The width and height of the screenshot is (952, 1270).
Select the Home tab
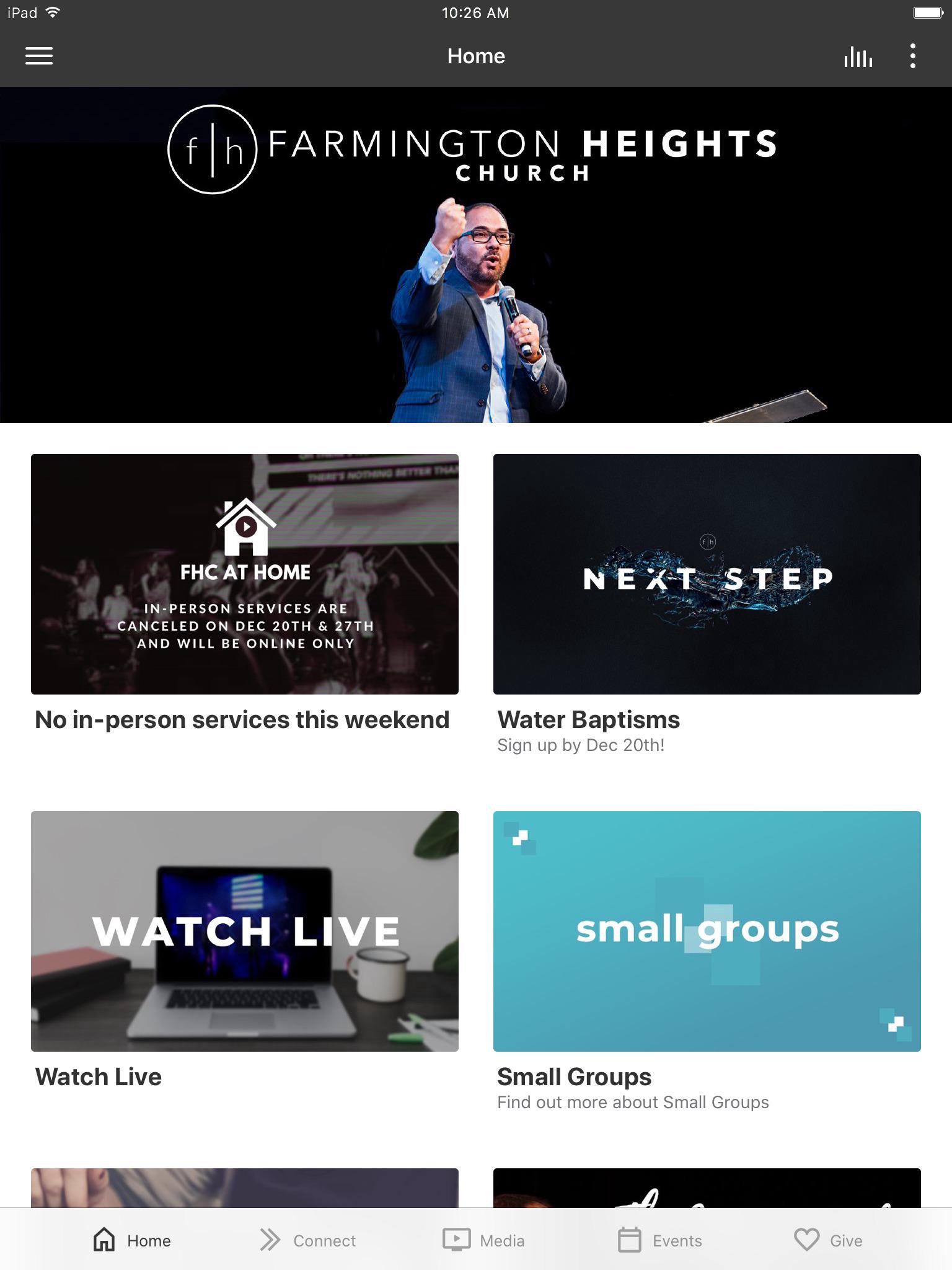pyautogui.click(x=131, y=1240)
